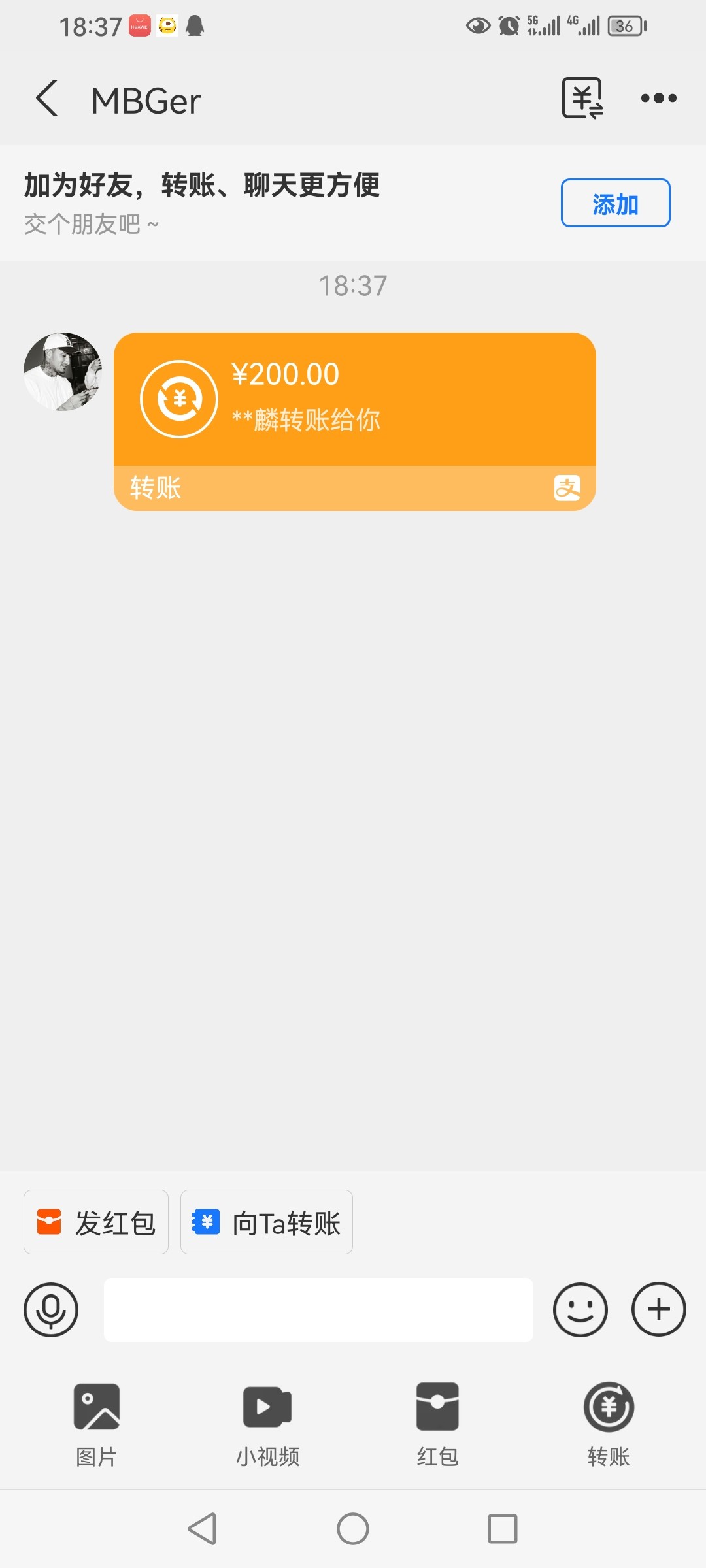Open the ¥200.00 transfer card

point(354,421)
